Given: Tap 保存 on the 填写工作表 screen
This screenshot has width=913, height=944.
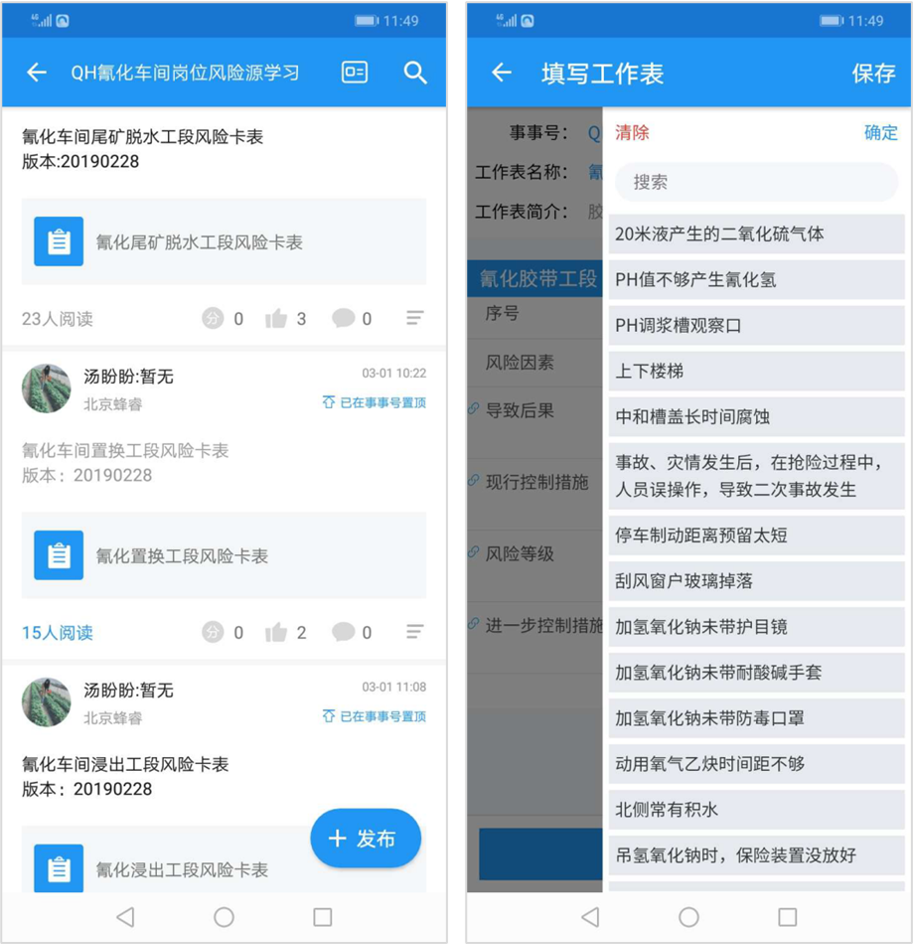Looking at the screenshot, I should [x=873, y=73].
